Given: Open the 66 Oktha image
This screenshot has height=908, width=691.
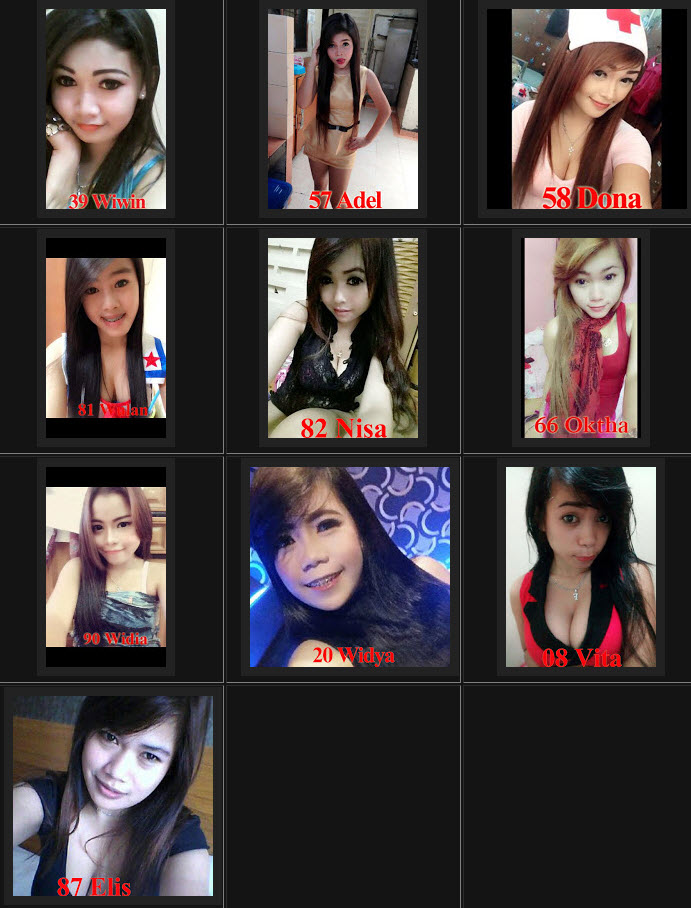Looking at the screenshot, I should (x=581, y=337).
